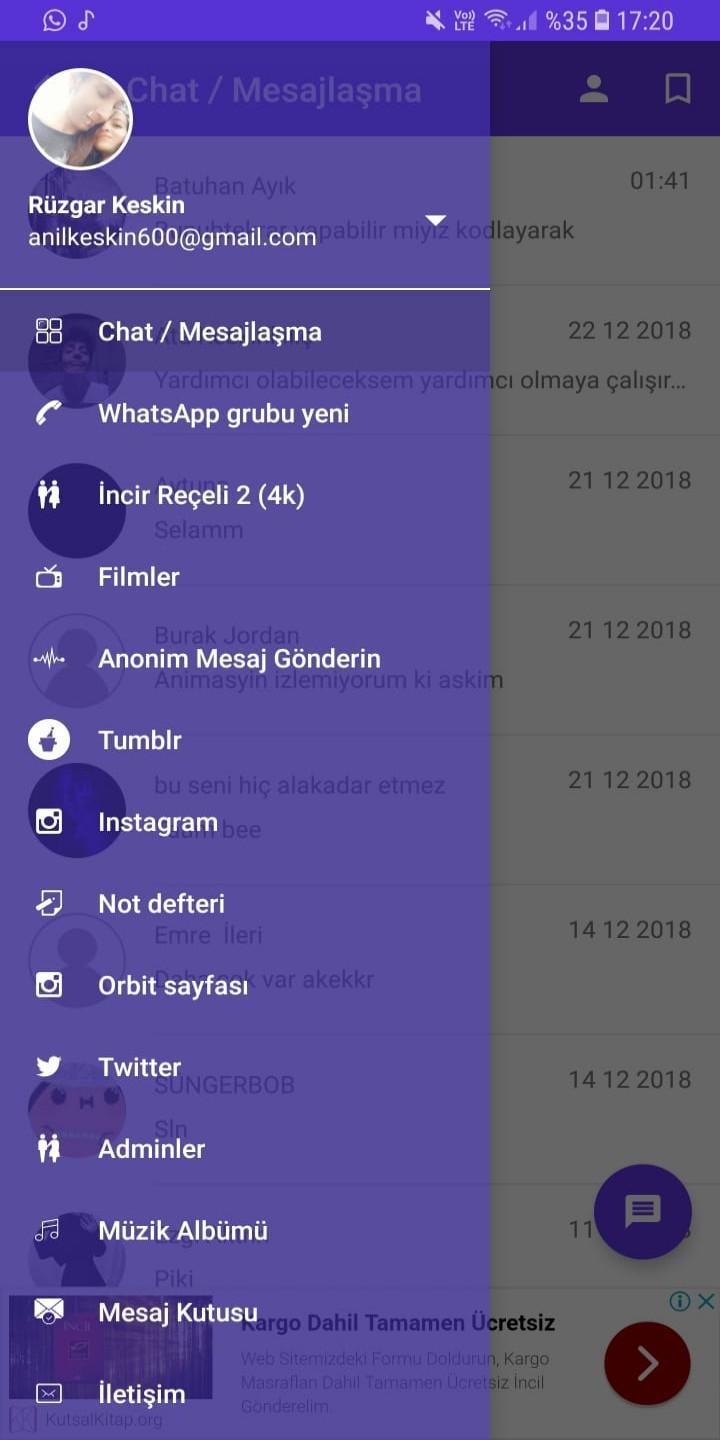Open the Instagram menu item
This screenshot has width=720, height=1440.
(x=157, y=822)
